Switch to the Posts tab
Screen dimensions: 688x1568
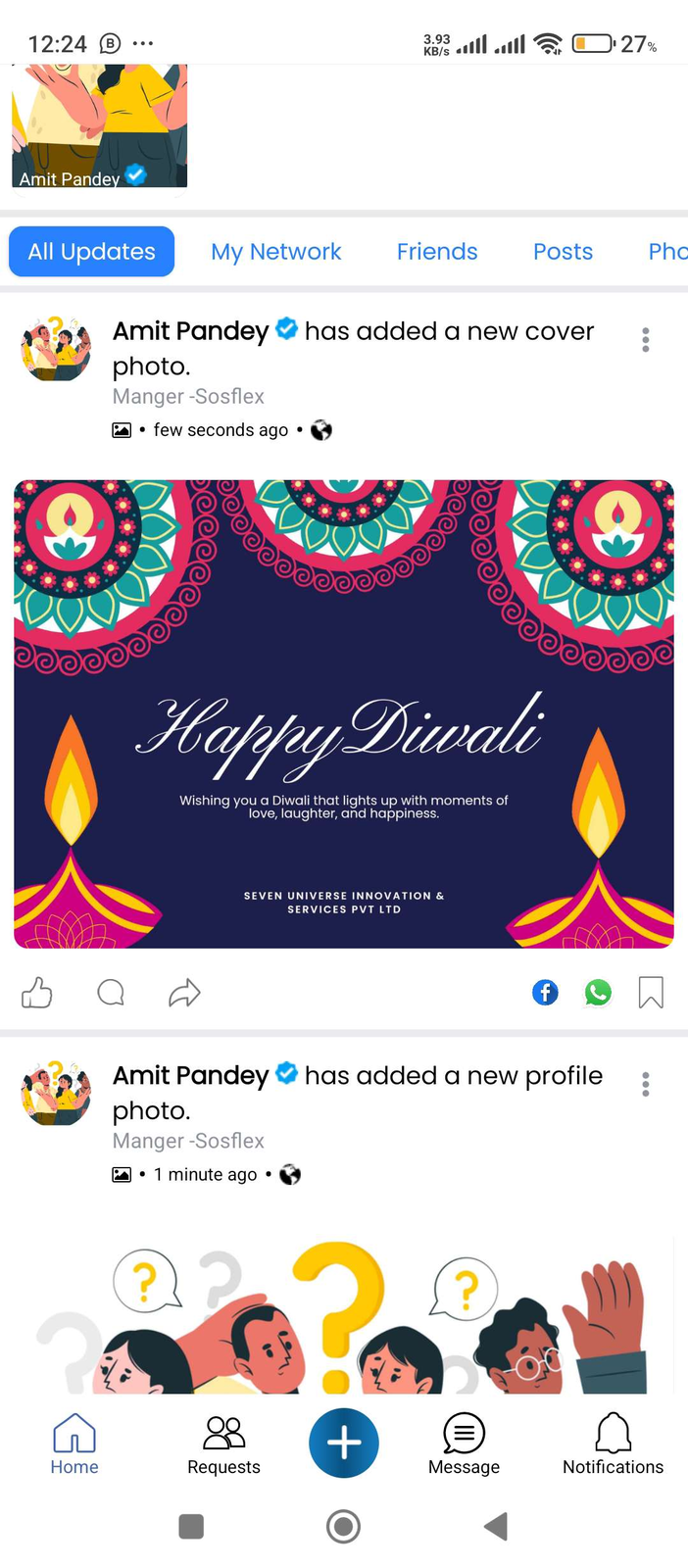(x=563, y=252)
